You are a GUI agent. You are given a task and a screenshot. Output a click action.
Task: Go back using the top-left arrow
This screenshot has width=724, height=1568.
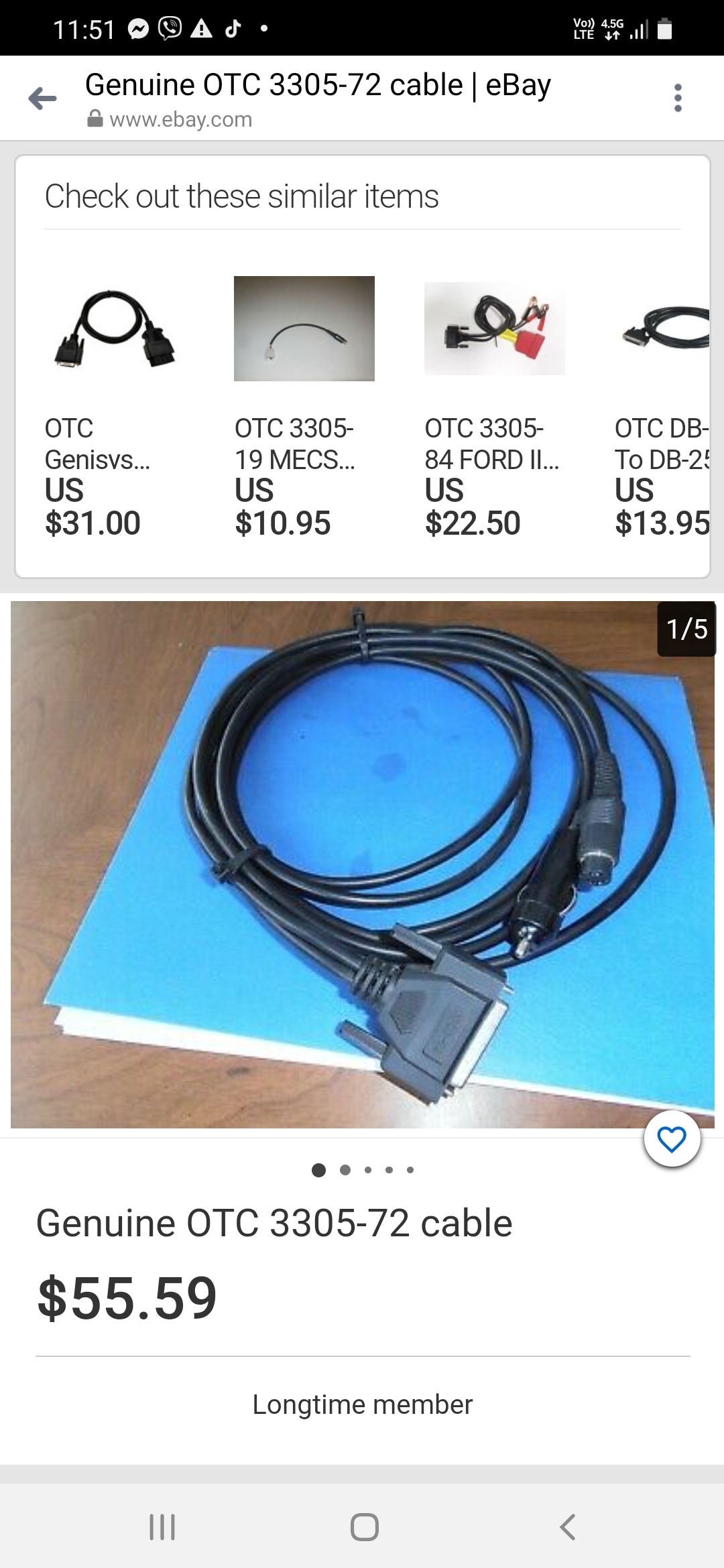pos(43,99)
